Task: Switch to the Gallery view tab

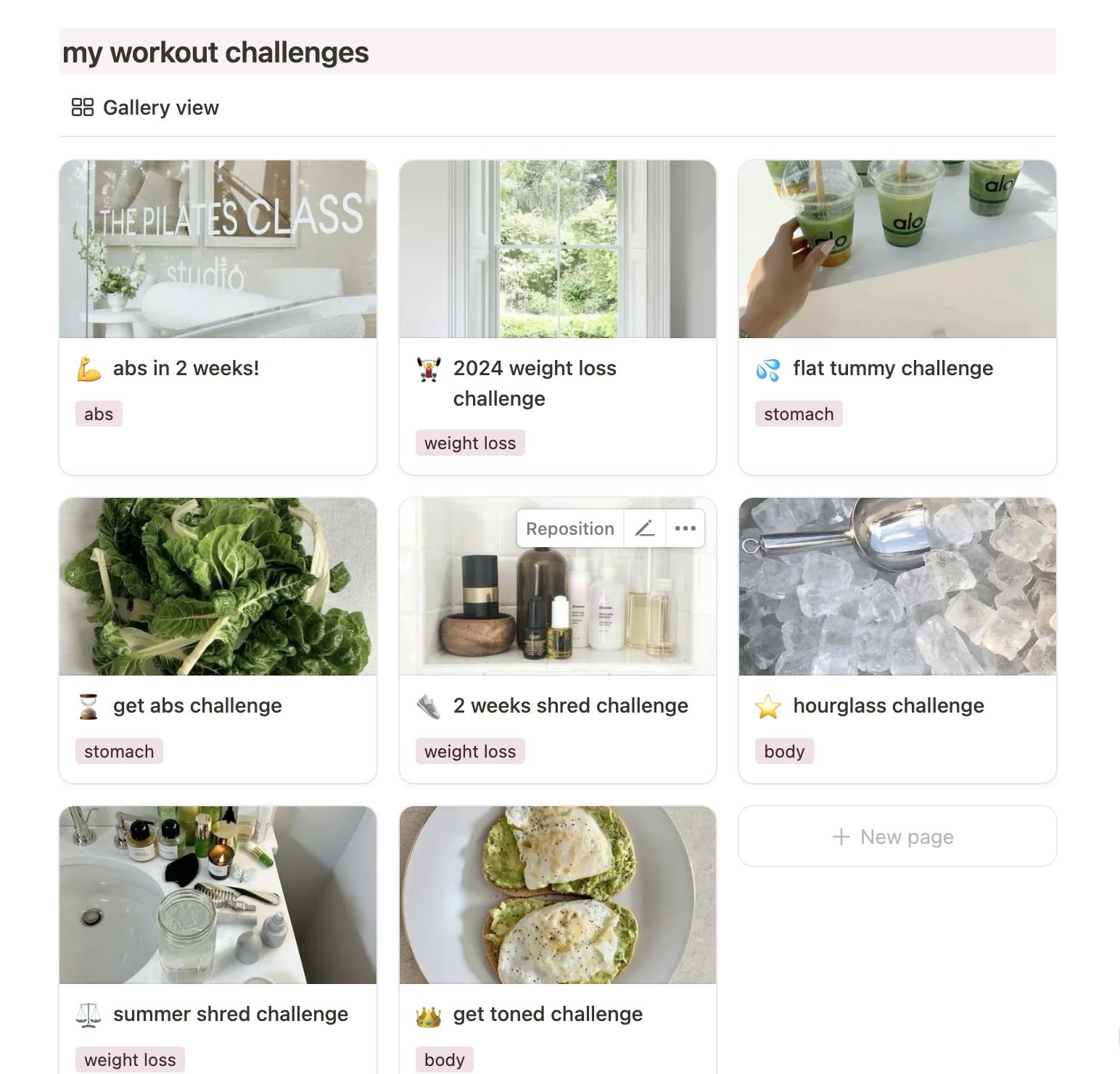Action: point(145,107)
